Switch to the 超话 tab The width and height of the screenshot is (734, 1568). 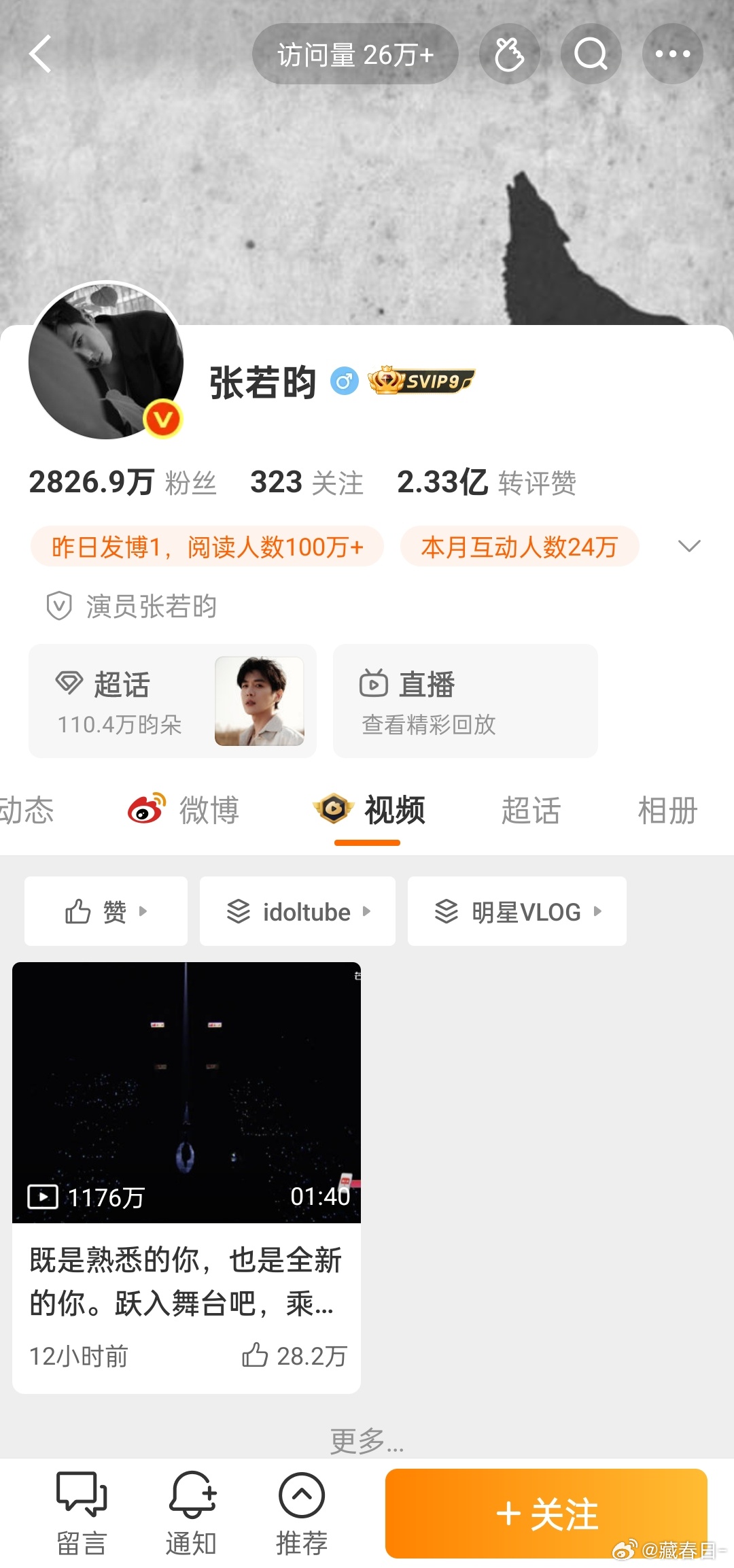tap(531, 811)
